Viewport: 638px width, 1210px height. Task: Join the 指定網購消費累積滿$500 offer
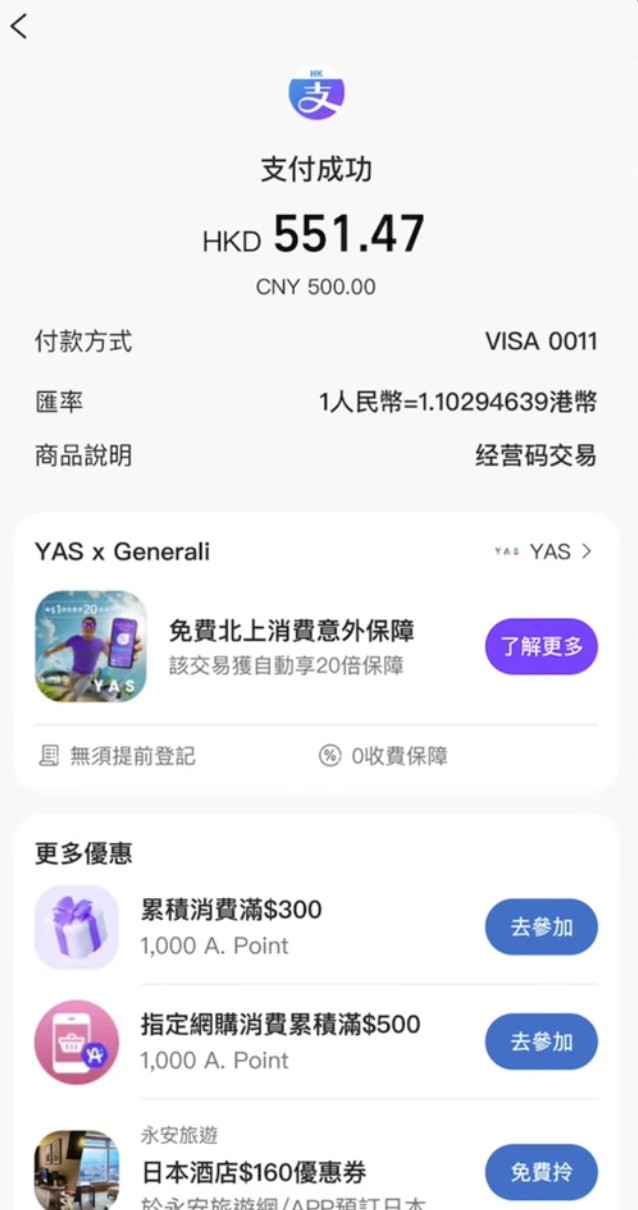(x=541, y=1042)
